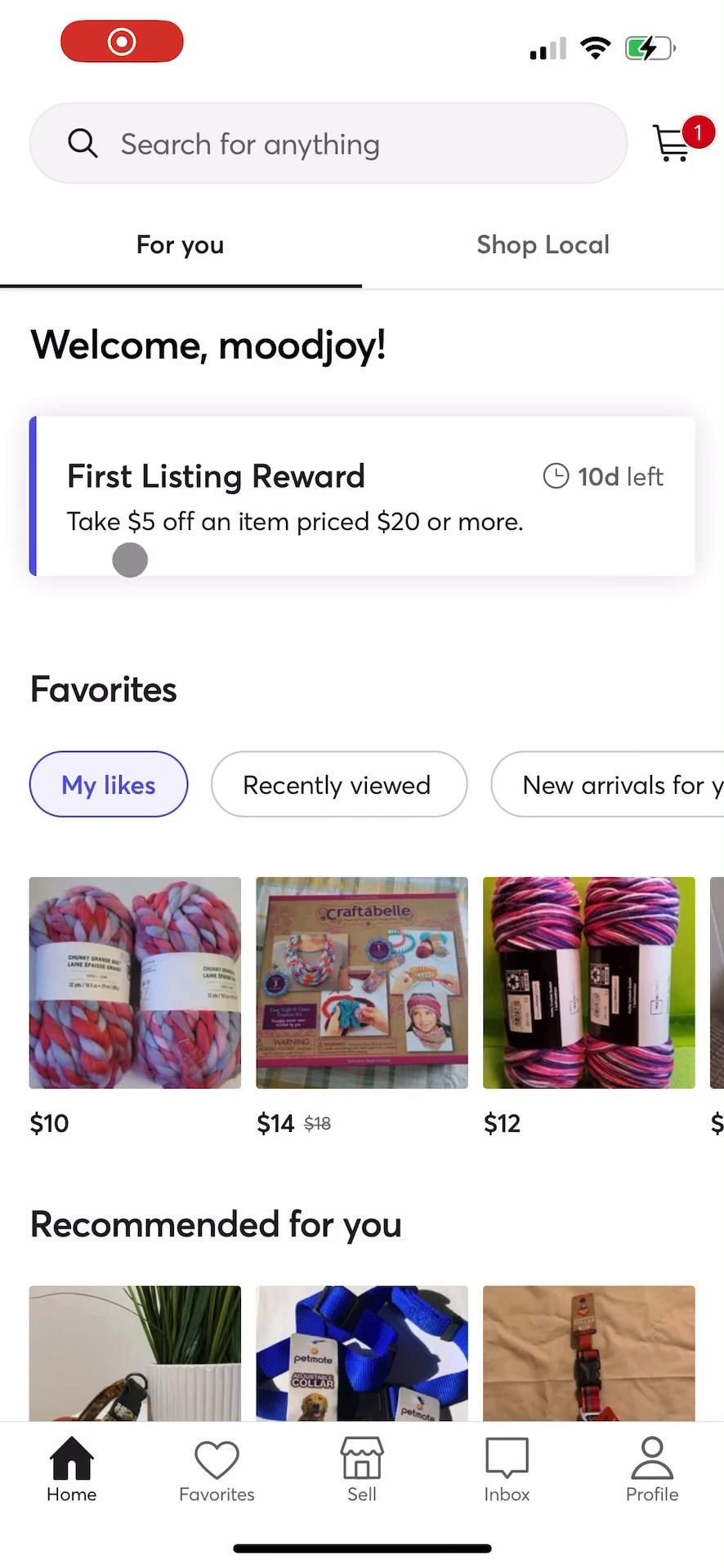Open the recommended red plaid collar item
The height and width of the screenshot is (1568, 724).
(588, 1354)
